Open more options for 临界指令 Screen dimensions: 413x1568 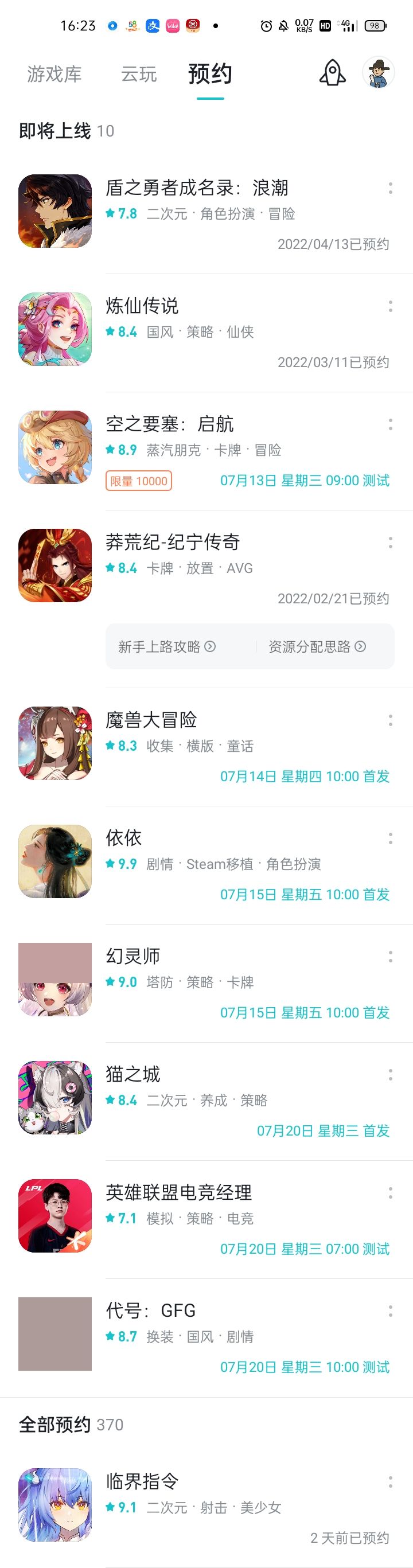(x=390, y=1481)
